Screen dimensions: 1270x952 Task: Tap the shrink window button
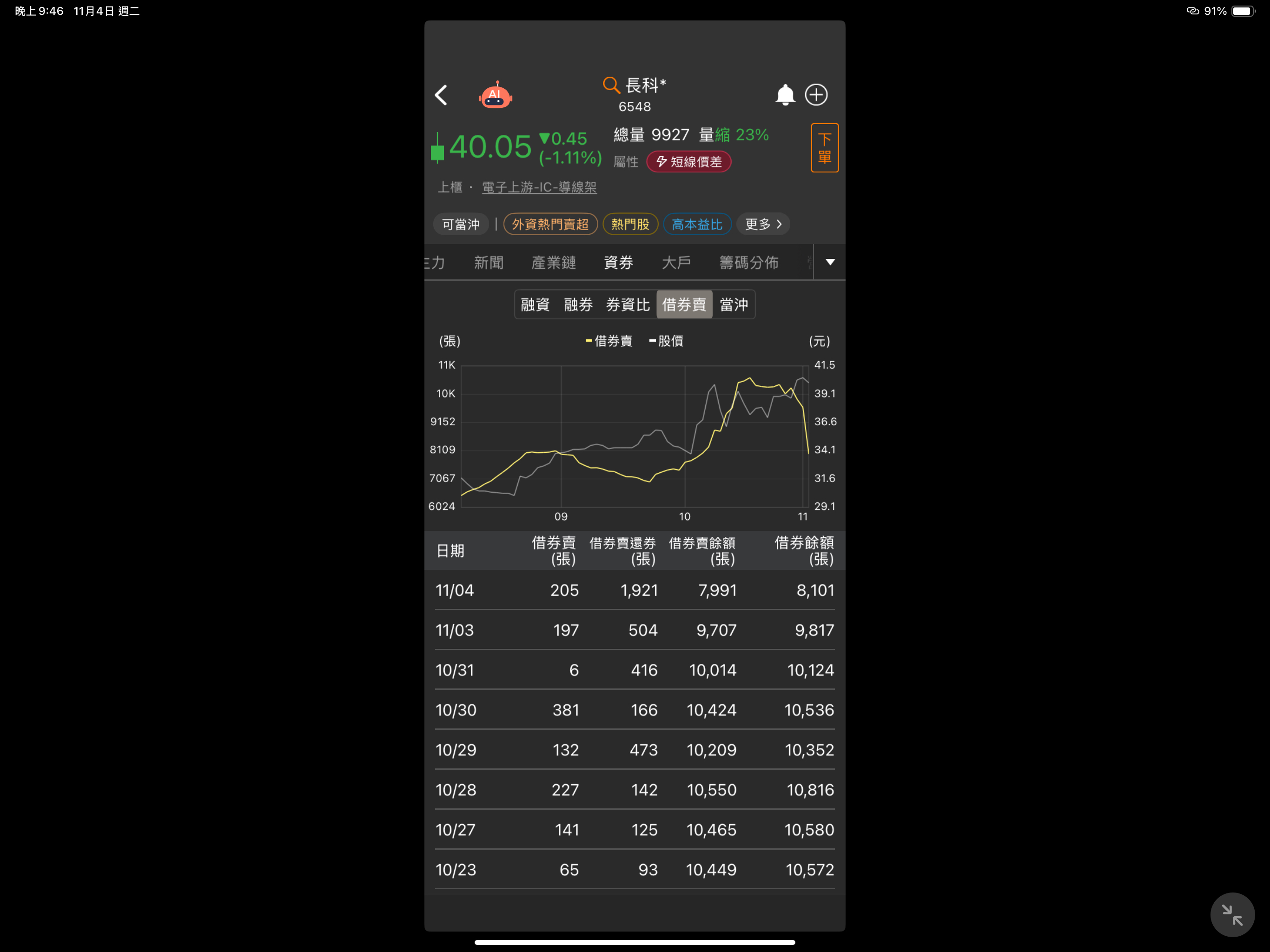click(1231, 914)
